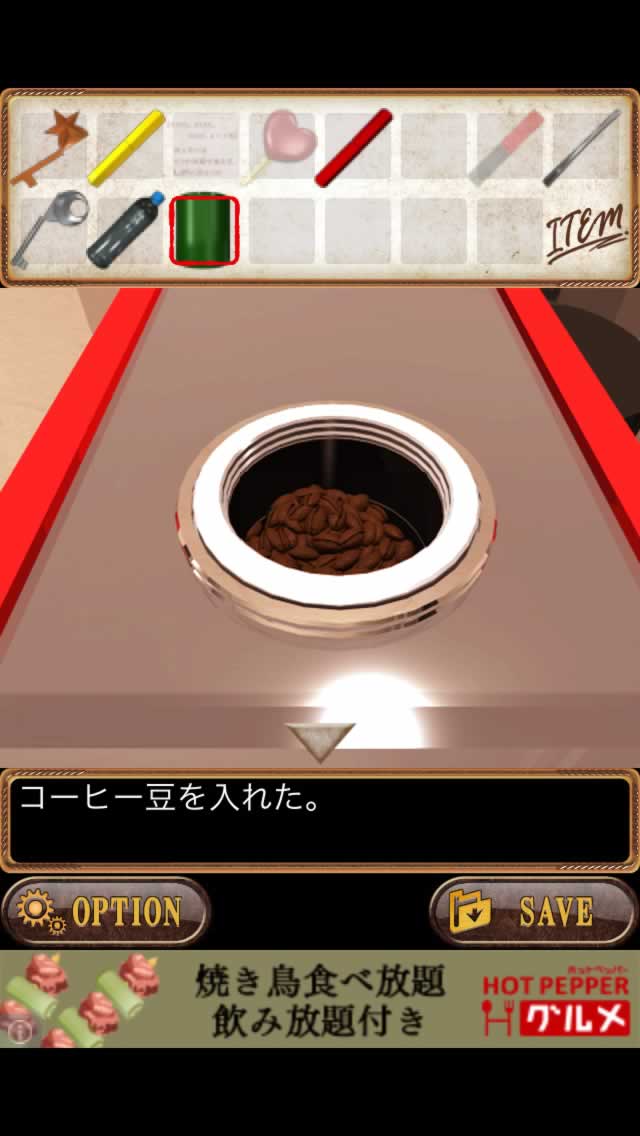Pick the paper note item
Screen dimensions: 640x1136
tap(204, 148)
